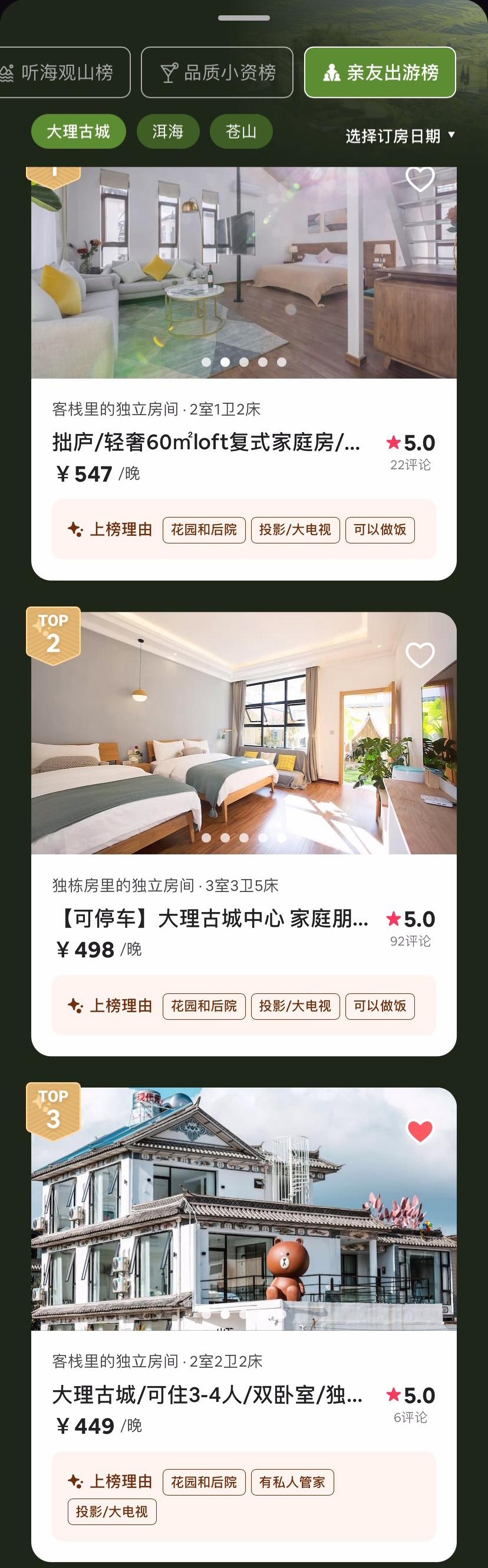
Task: Select the 亲友出游榜 tab
Action: coord(380,72)
